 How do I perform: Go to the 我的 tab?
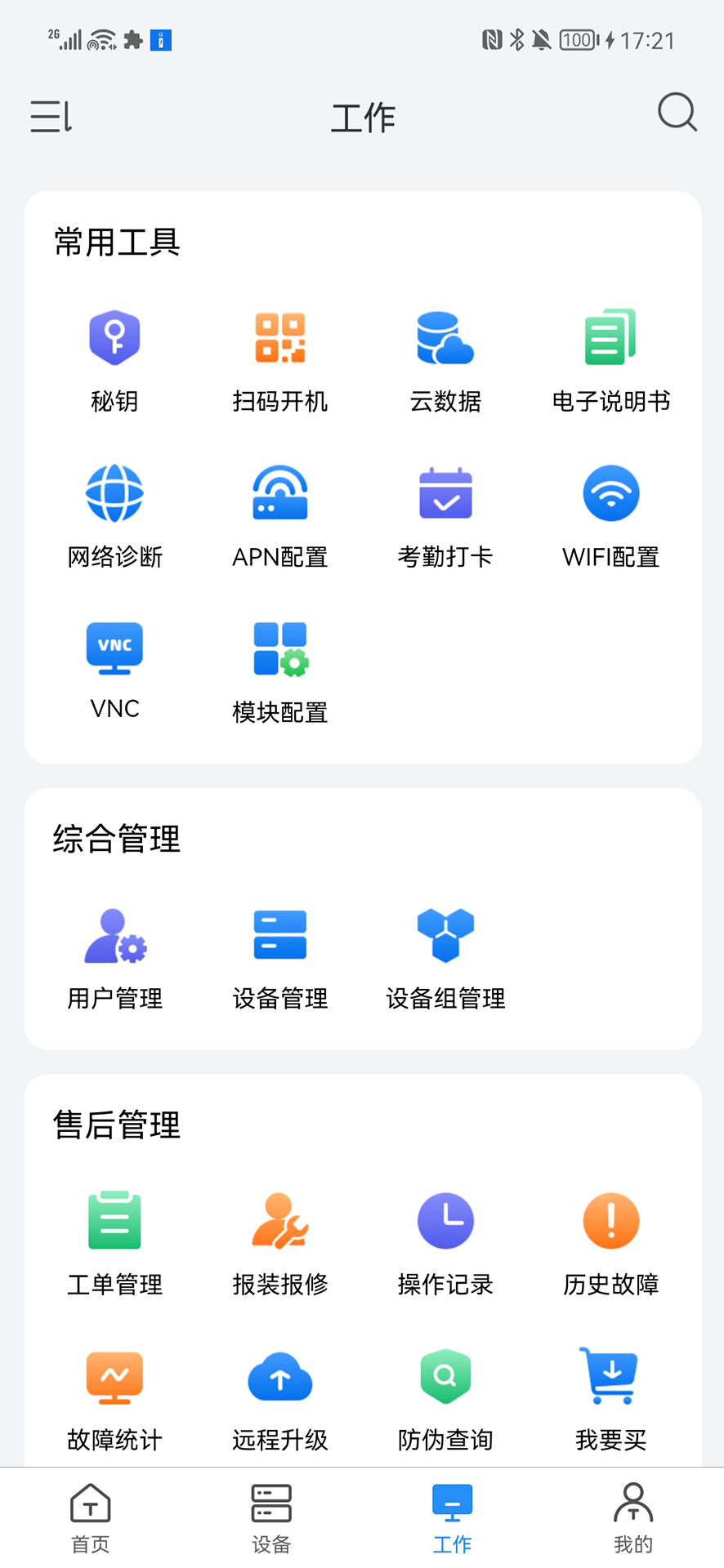tap(633, 1517)
